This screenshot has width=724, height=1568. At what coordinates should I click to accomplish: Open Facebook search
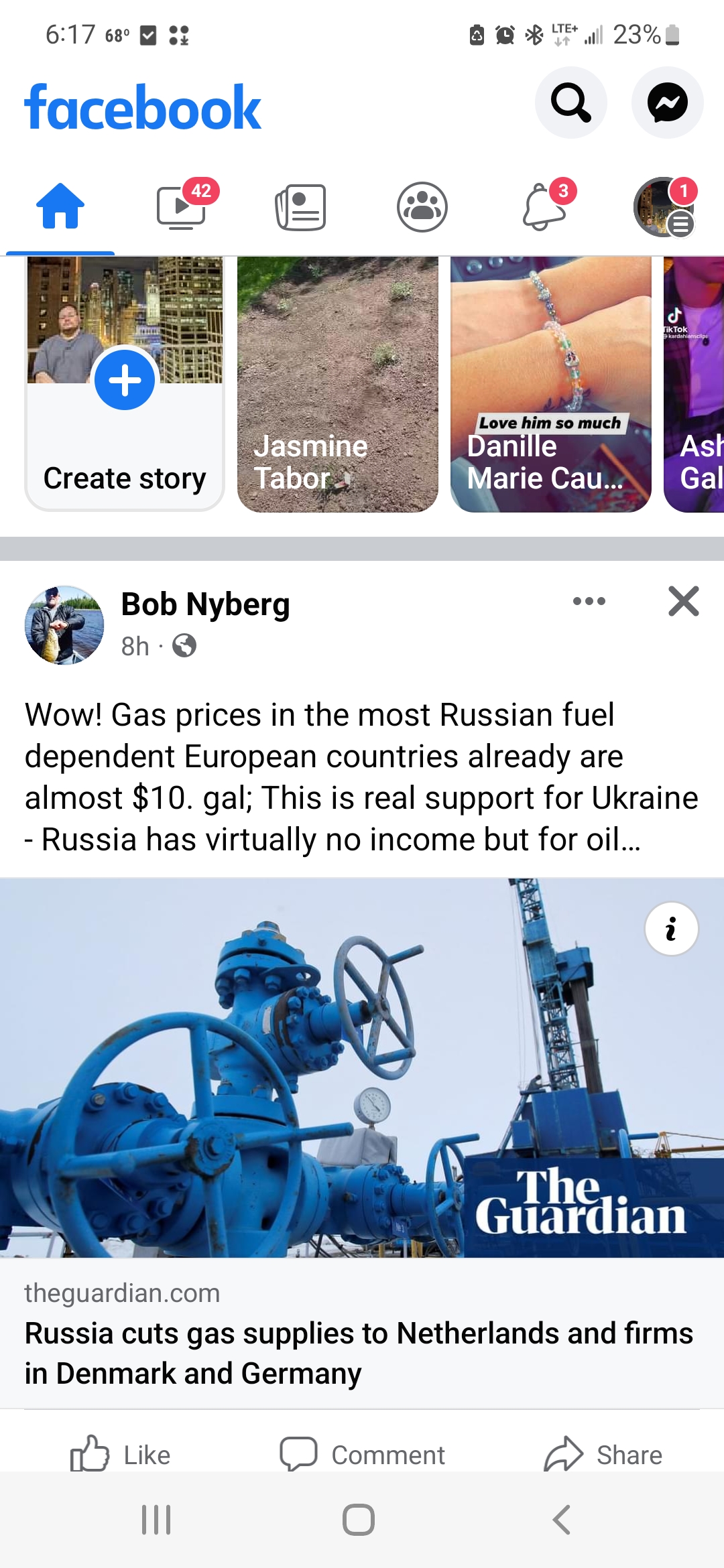coord(570,103)
